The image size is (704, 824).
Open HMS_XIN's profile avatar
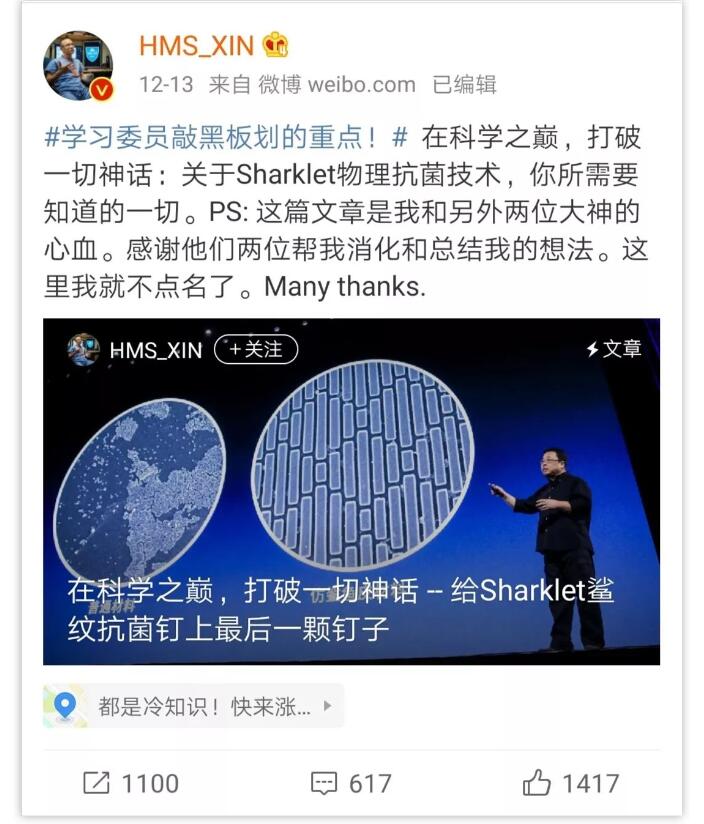(x=78, y=67)
